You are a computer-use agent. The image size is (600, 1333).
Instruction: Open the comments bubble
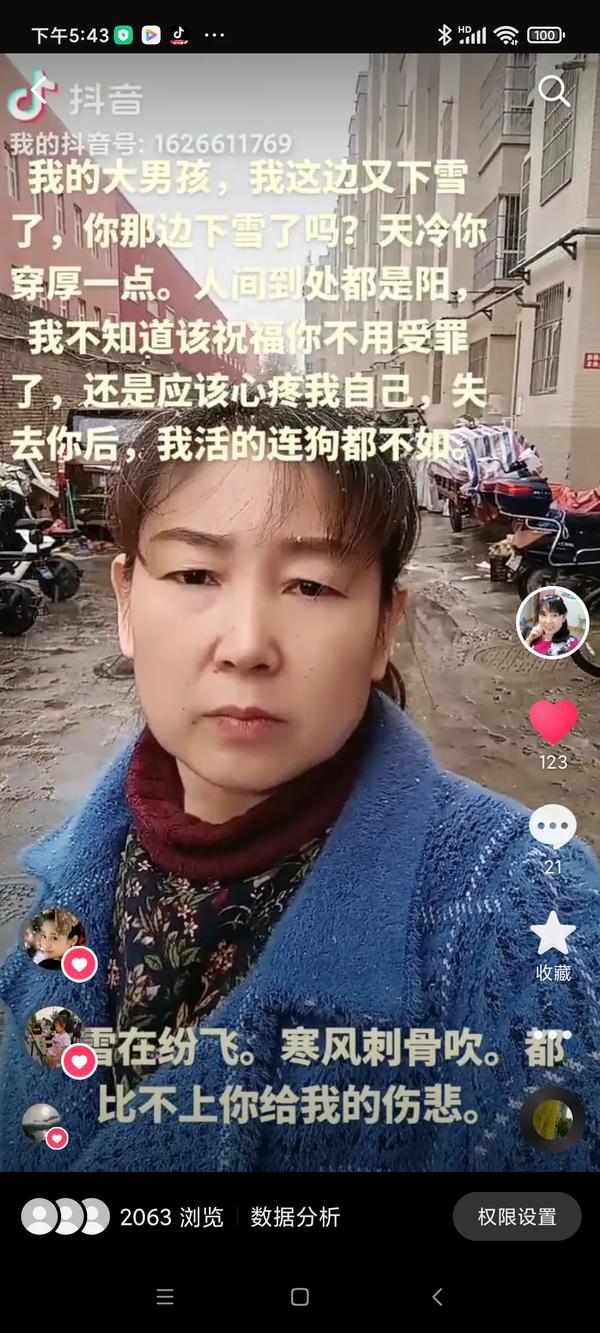point(553,828)
